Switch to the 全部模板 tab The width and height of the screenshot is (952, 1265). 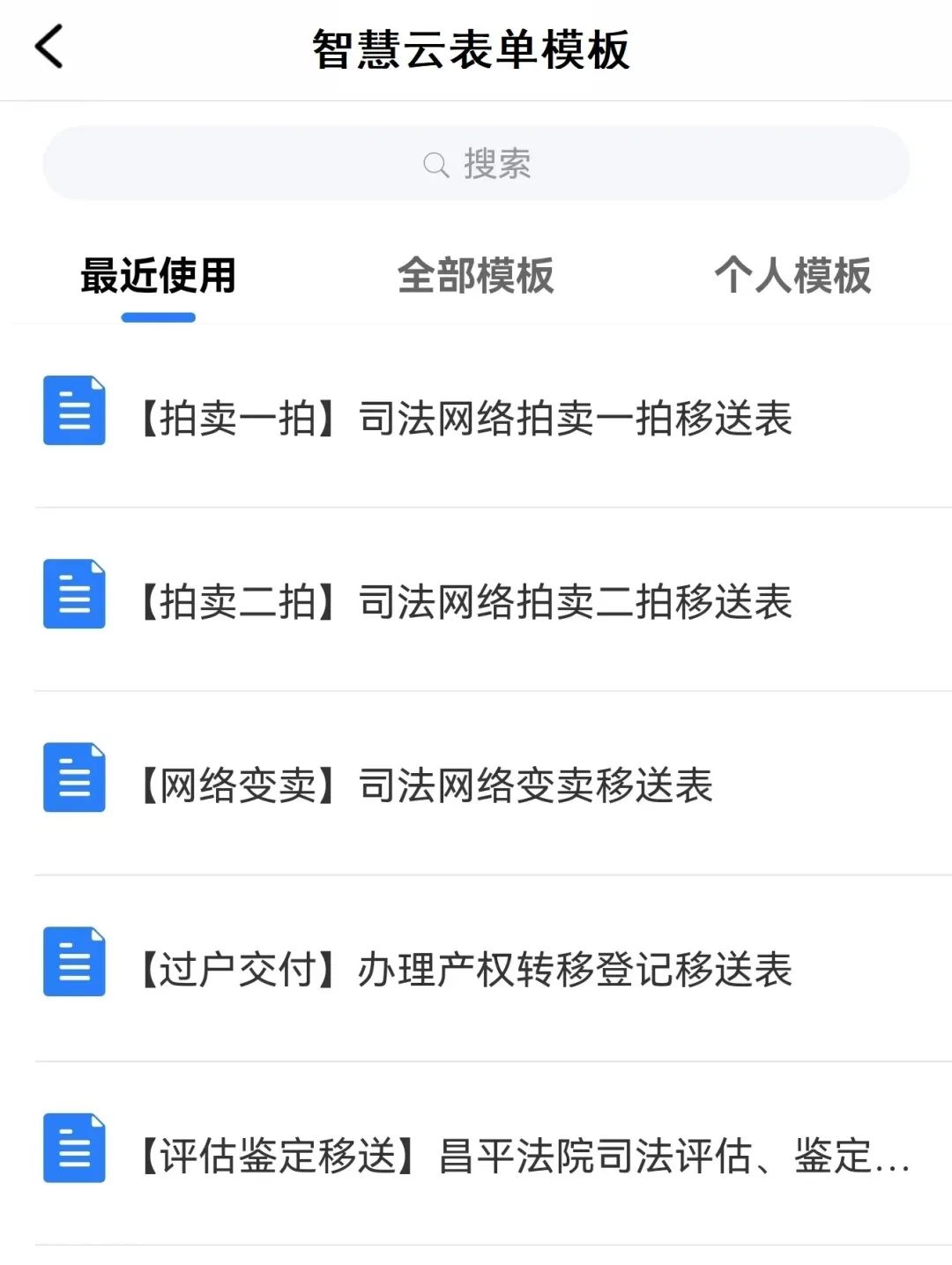(x=476, y=276)
